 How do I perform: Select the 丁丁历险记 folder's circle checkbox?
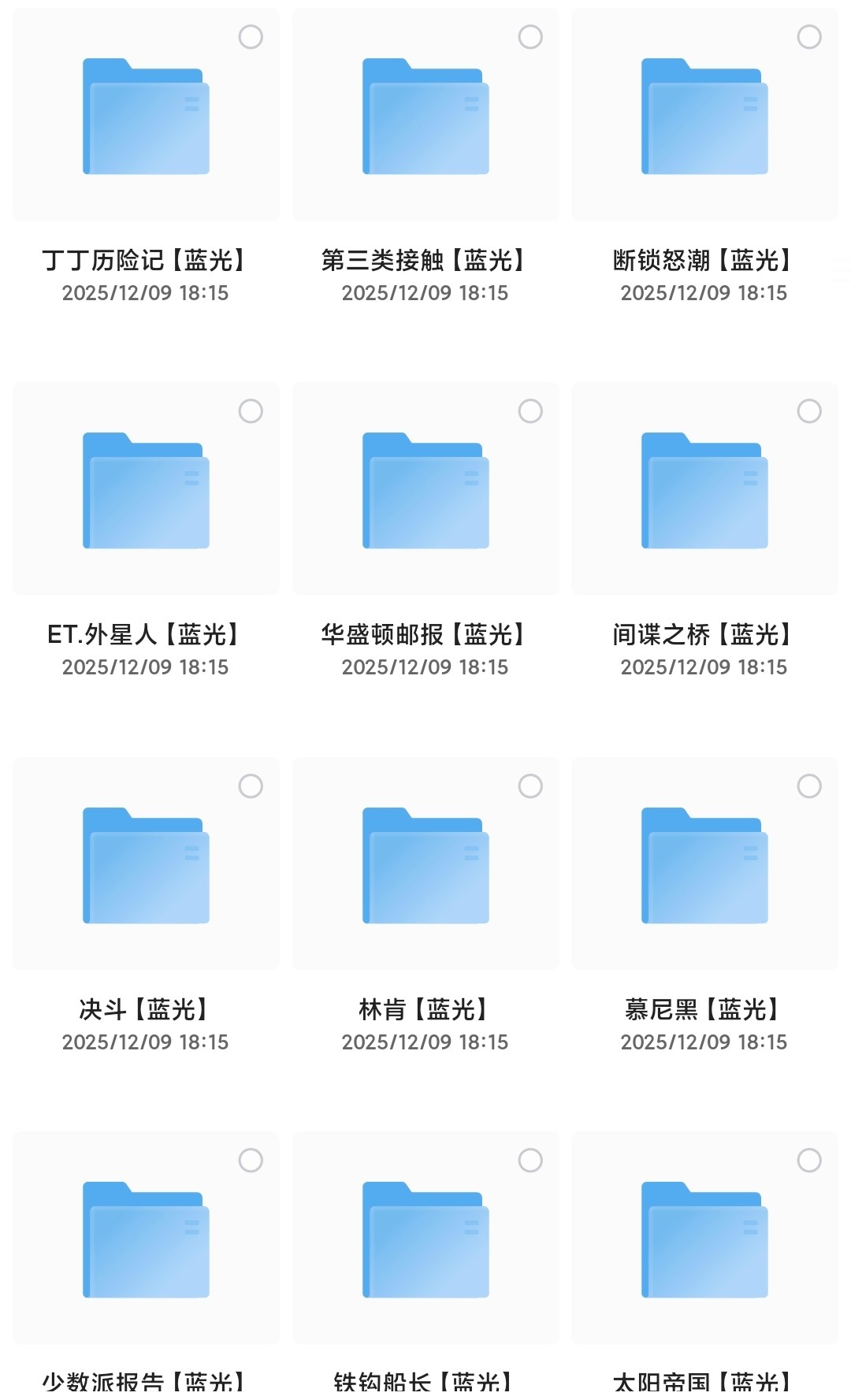[x=251, y=37]
